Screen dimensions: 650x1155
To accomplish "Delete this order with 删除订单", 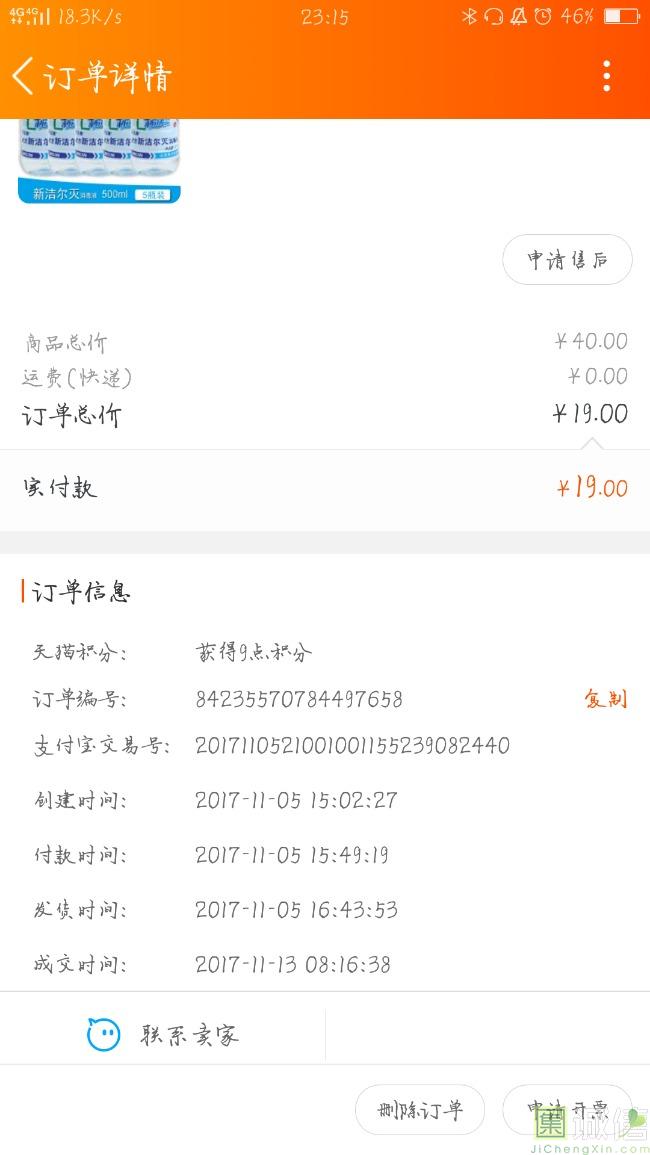I will 420,1110.
